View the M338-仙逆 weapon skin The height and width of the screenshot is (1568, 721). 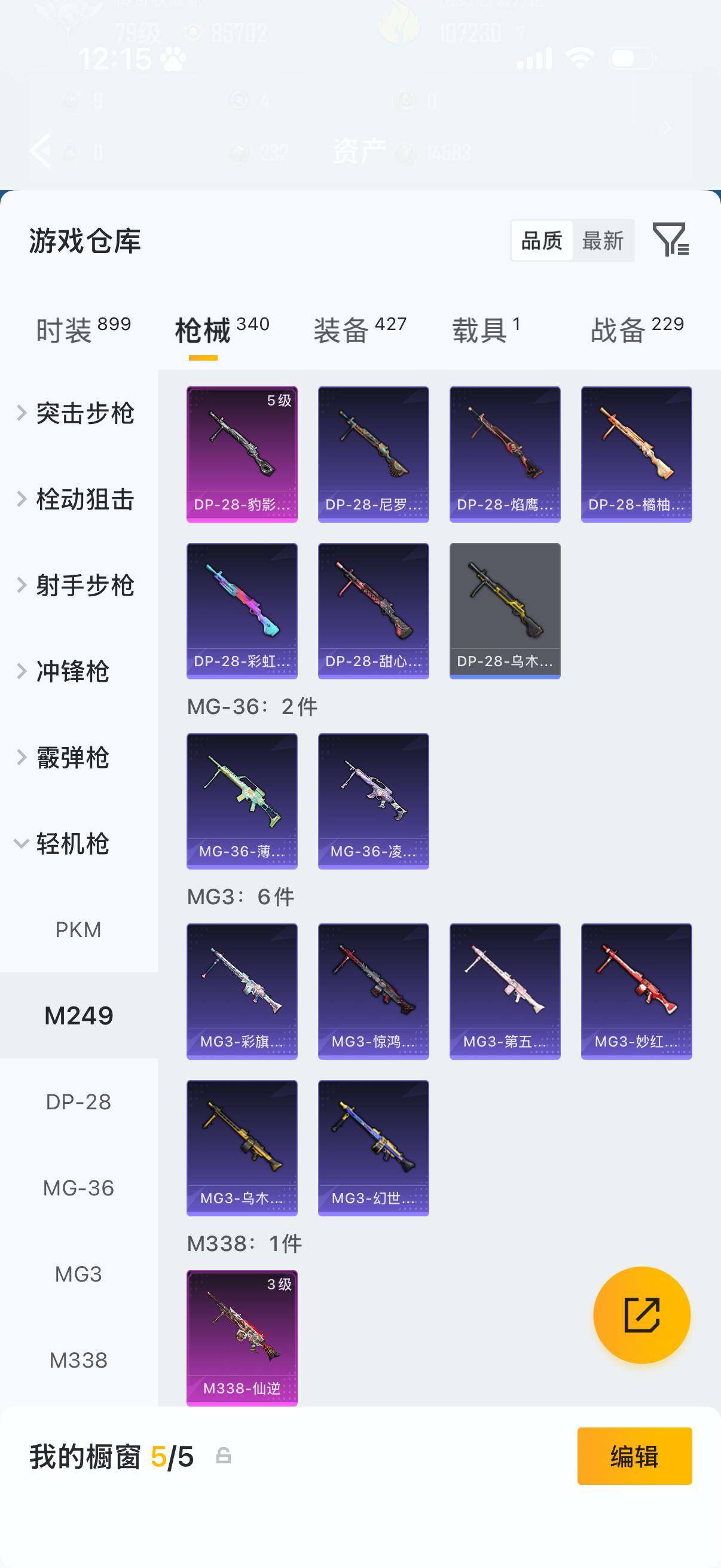[242, 1337]
